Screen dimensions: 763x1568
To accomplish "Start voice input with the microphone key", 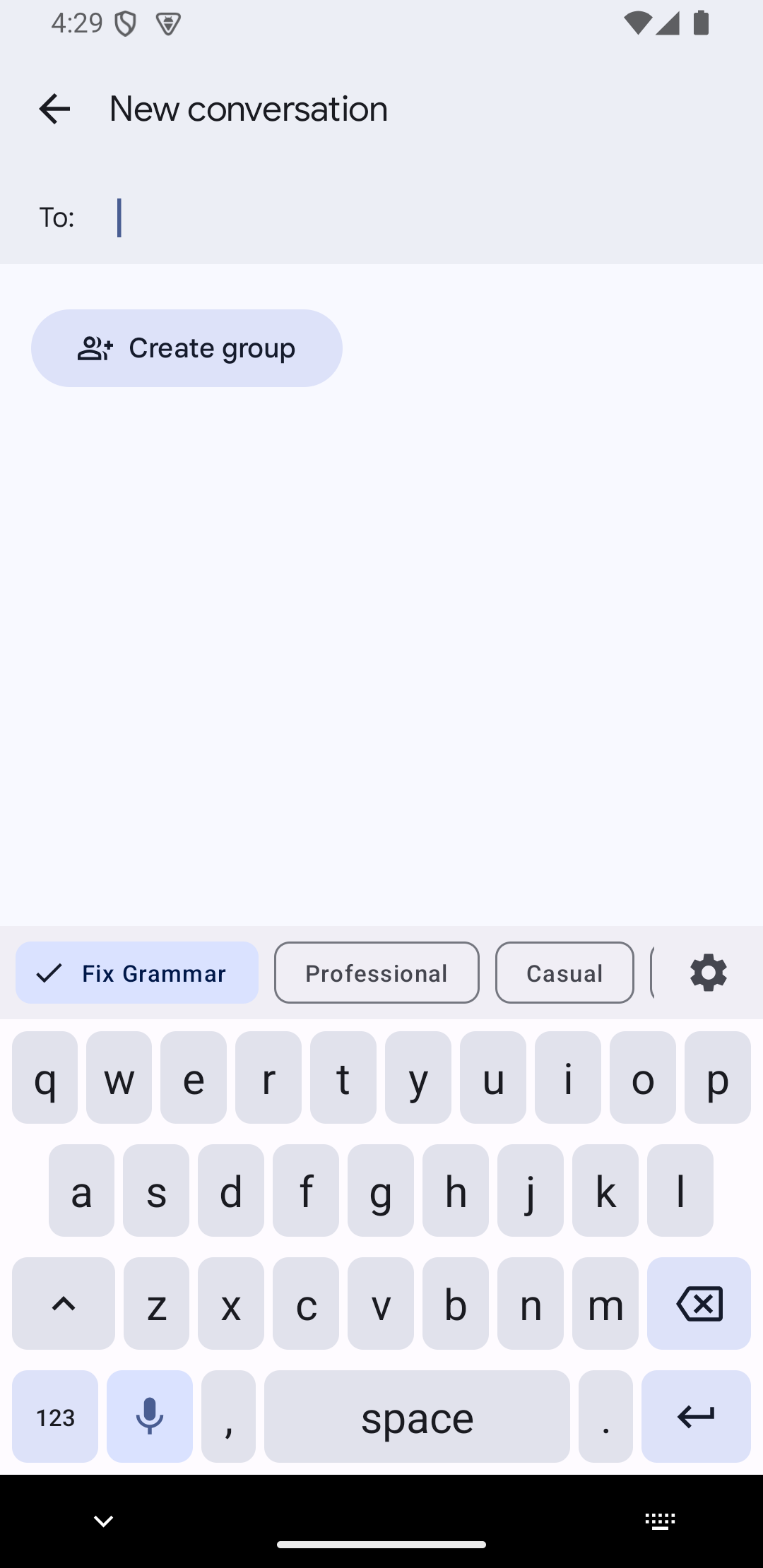I will click(x=150, y=1416).
